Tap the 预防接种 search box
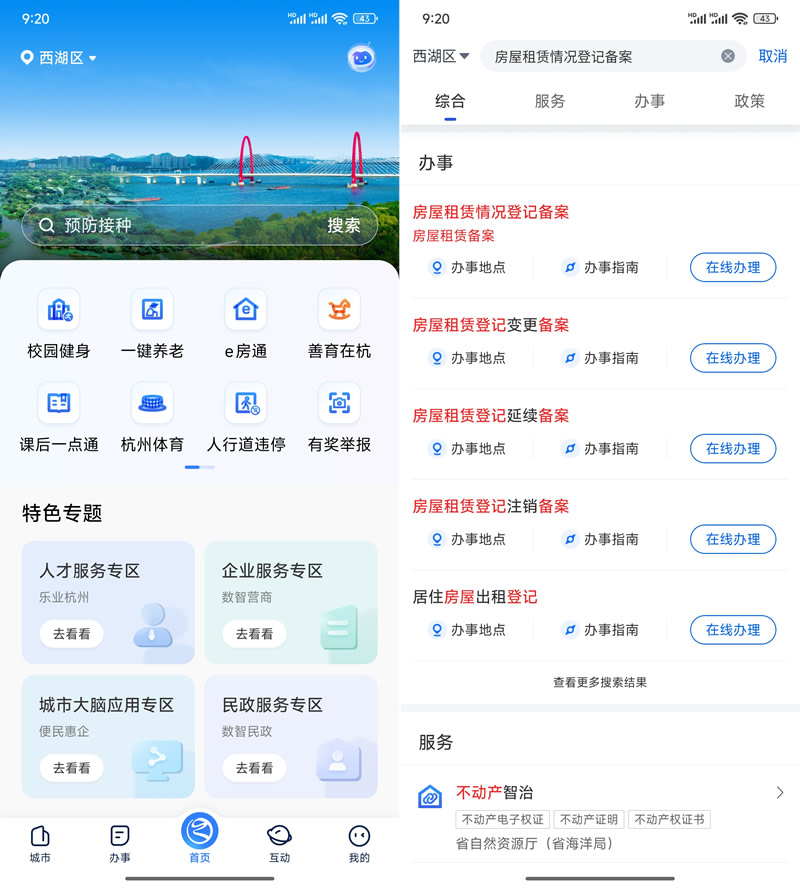800x888 pixels. [180, 226]
